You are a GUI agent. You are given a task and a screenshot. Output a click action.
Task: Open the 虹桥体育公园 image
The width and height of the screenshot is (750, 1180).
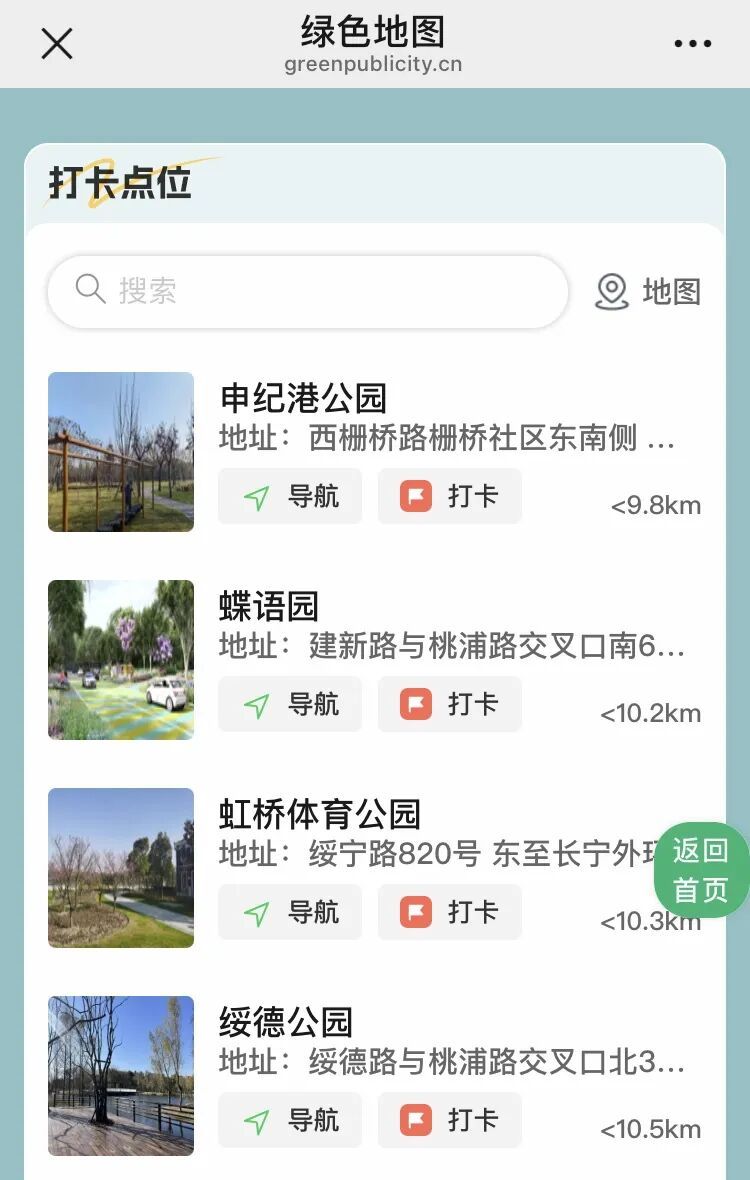(121, 868)
